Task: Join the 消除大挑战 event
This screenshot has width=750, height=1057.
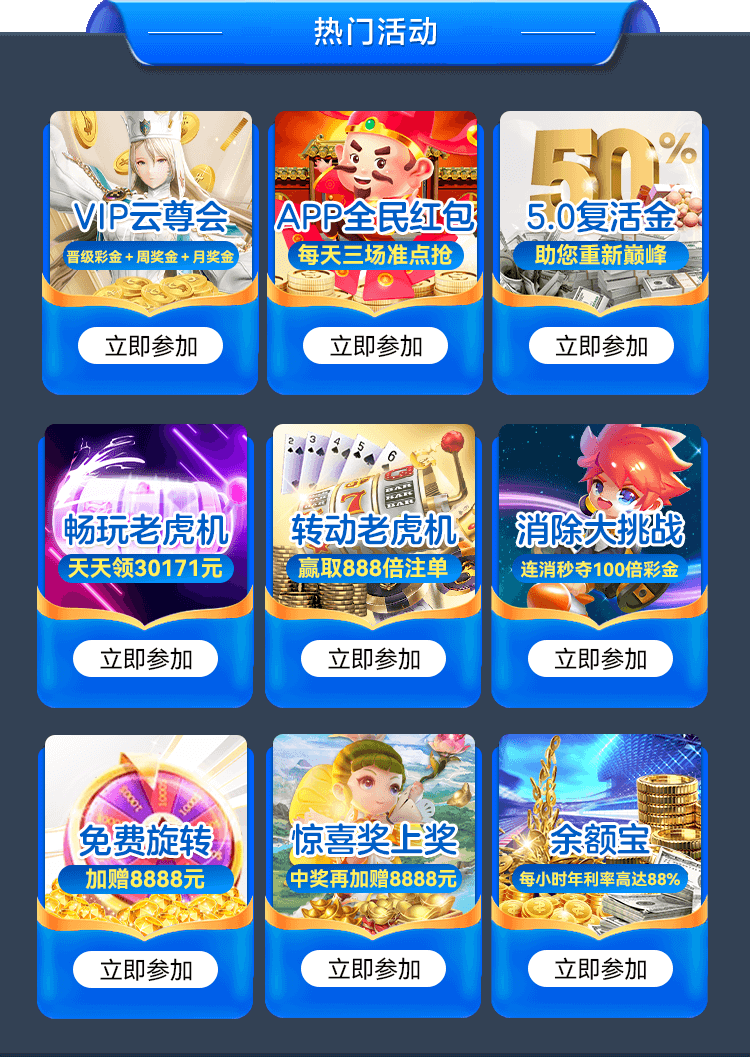Action: tap(600, 659)
